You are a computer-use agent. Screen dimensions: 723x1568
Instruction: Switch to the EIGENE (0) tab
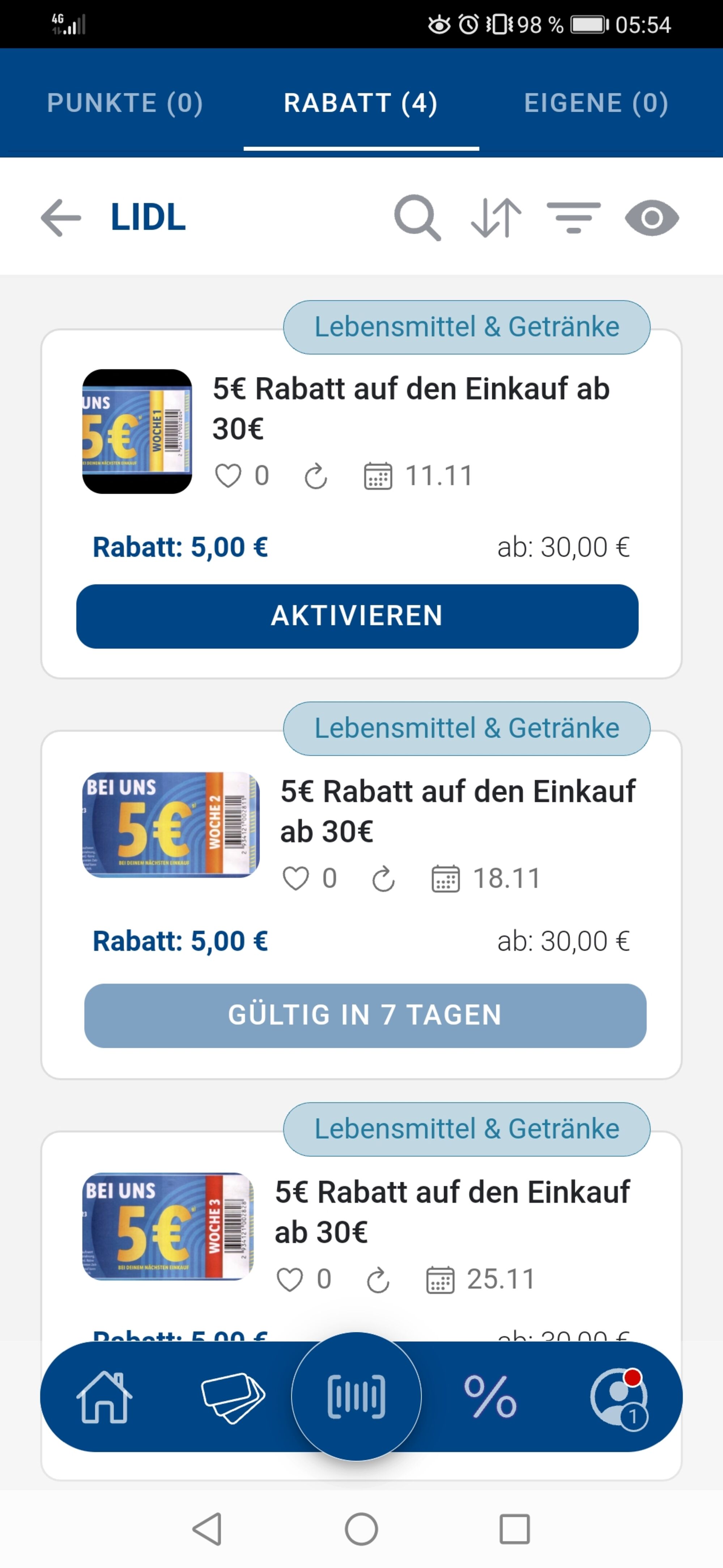[596, 102]
